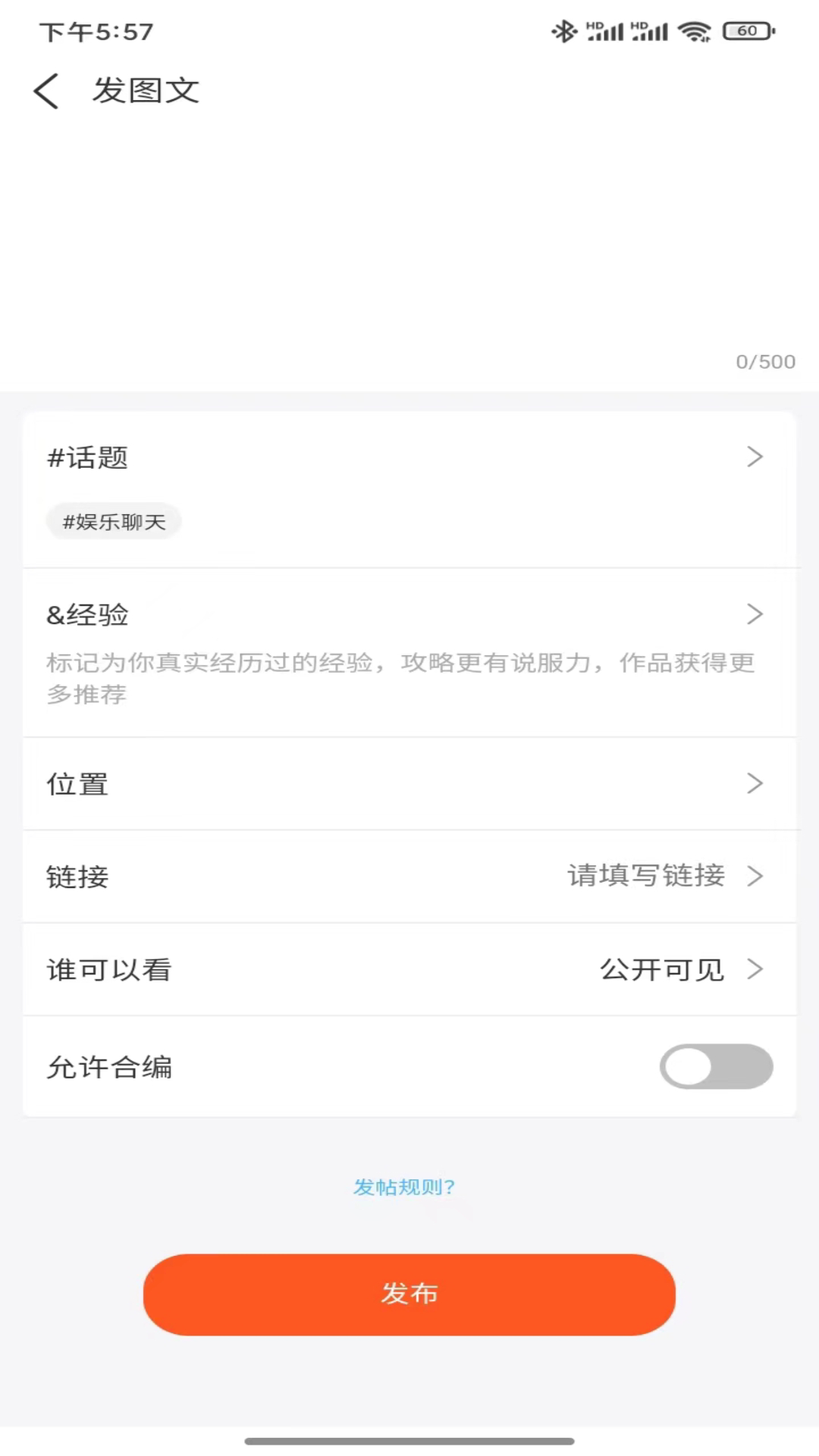
Task: Tap the first HD signal icon
Action: click(x=604, y=31)
